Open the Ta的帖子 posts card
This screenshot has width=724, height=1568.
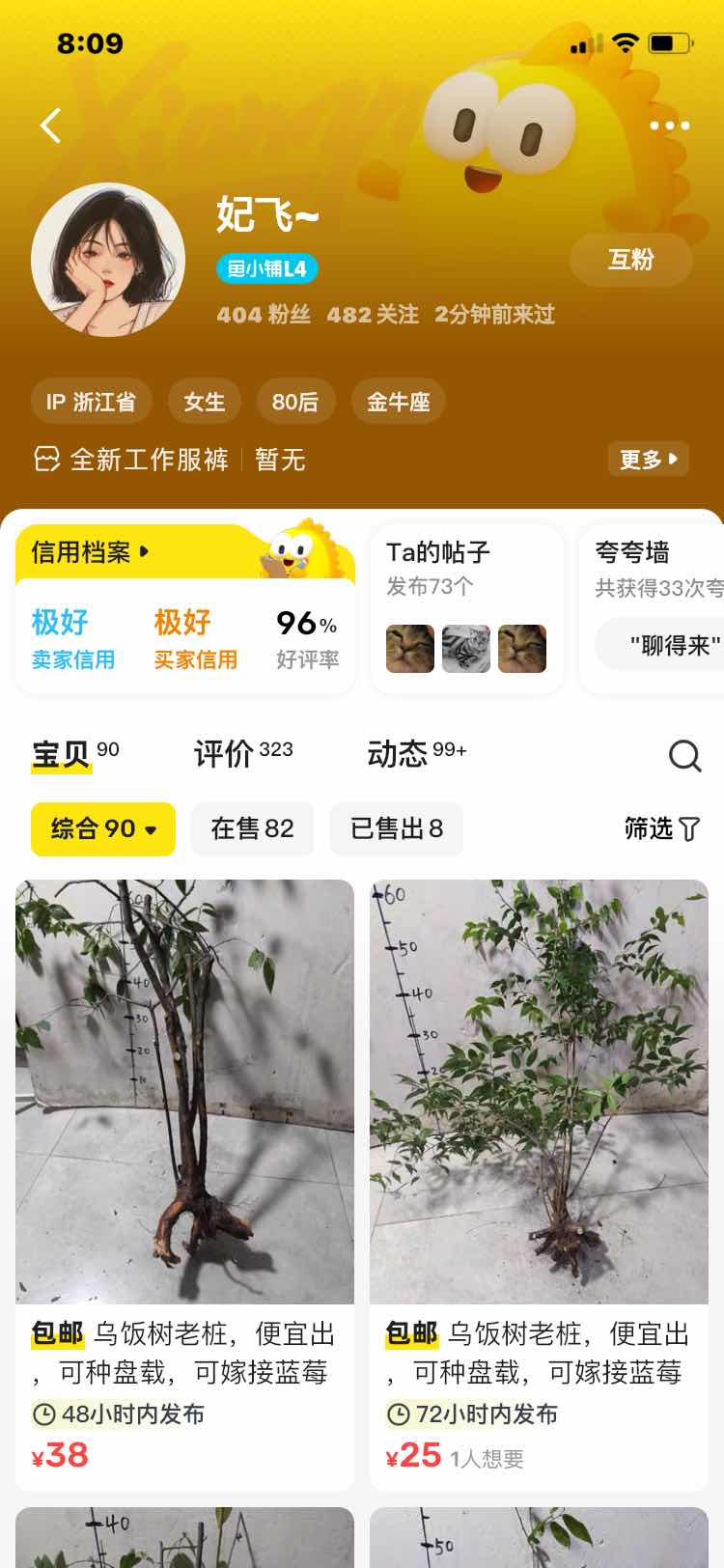[x=466, y=608]
